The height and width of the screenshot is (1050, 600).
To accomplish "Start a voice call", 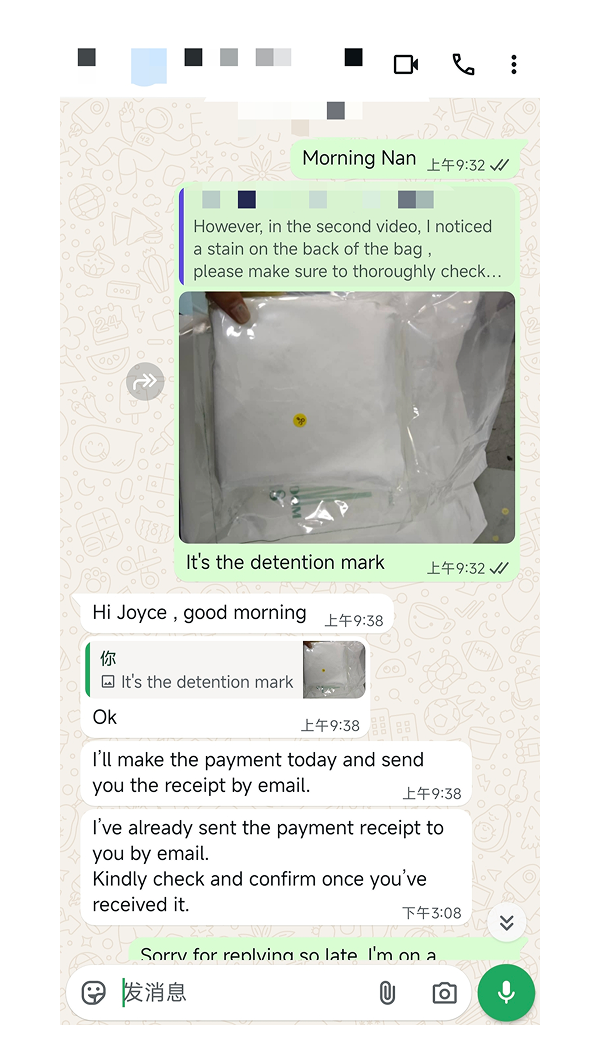I will tap(463, 65).
